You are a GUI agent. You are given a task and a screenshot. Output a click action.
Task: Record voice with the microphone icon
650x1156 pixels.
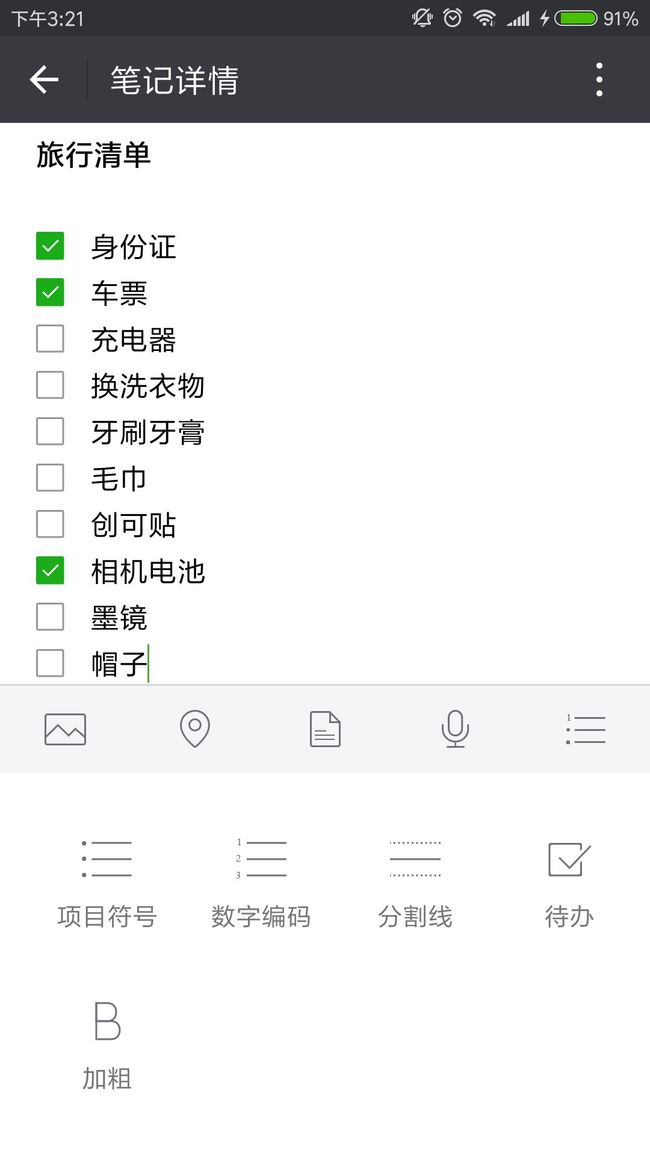click(455, 729)
